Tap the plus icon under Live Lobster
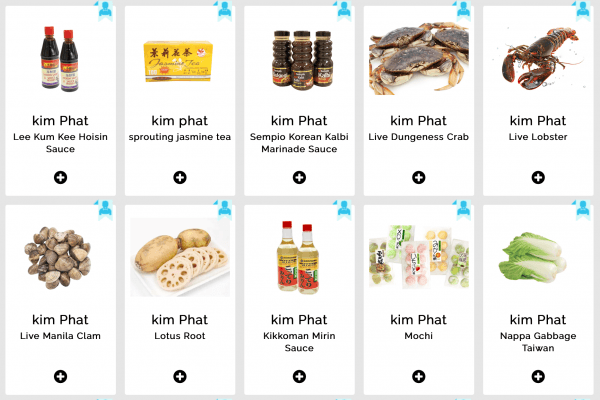Viewport: 600px width, 400px height. (x=538, y=177)
